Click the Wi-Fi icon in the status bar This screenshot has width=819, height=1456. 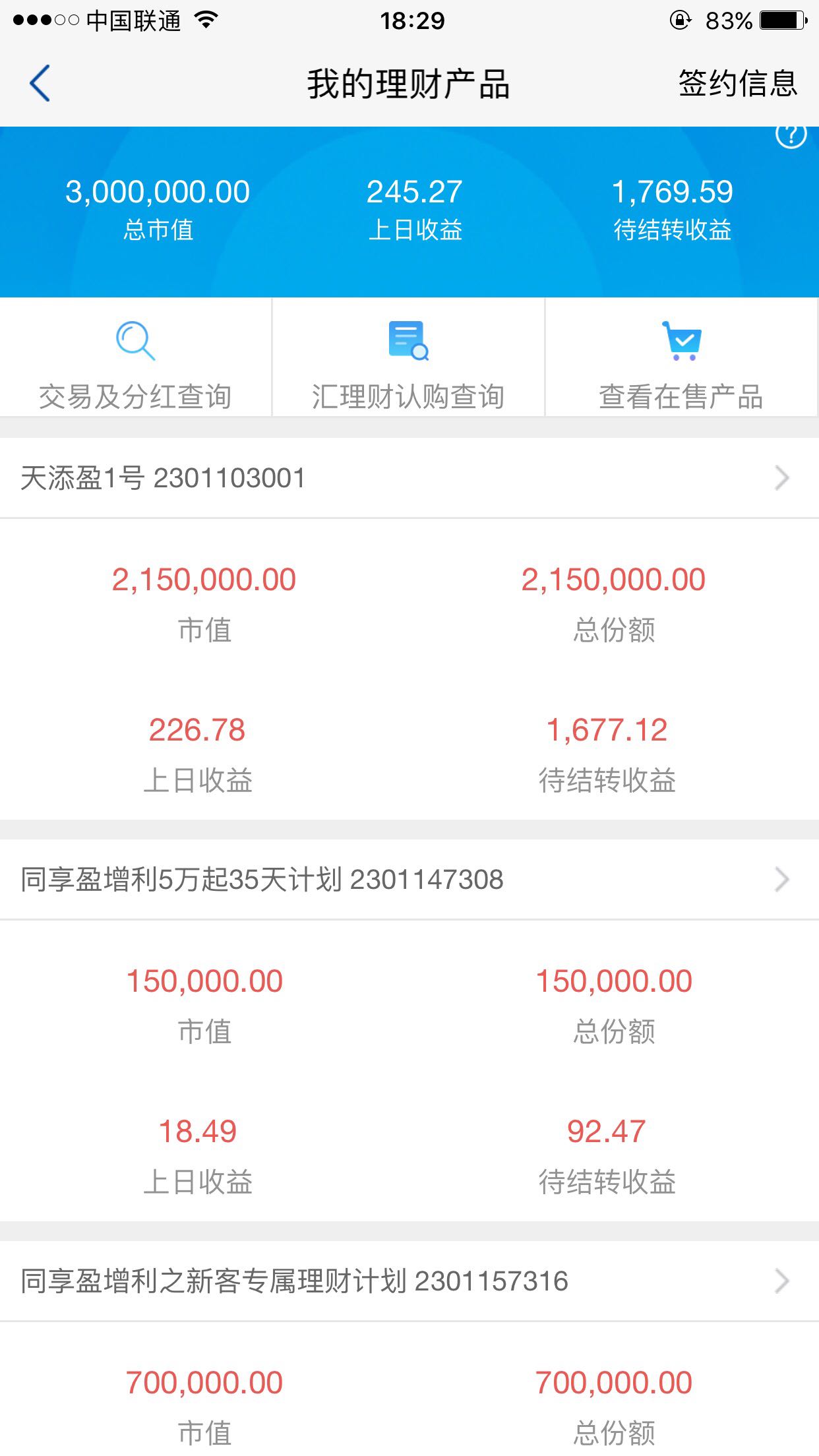(x=204, y=20)
